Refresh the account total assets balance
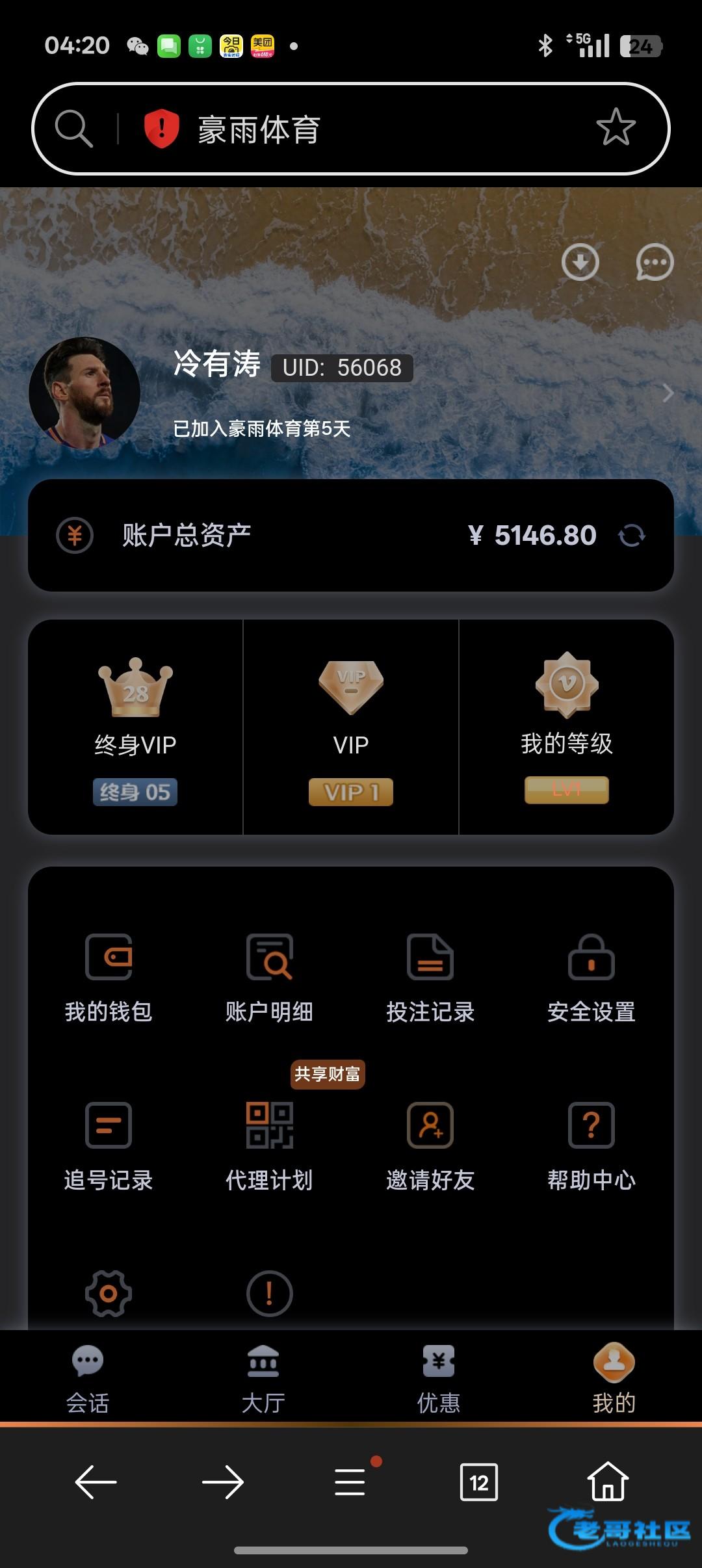This screenshot has width=702, height=1568. (632, 536)
